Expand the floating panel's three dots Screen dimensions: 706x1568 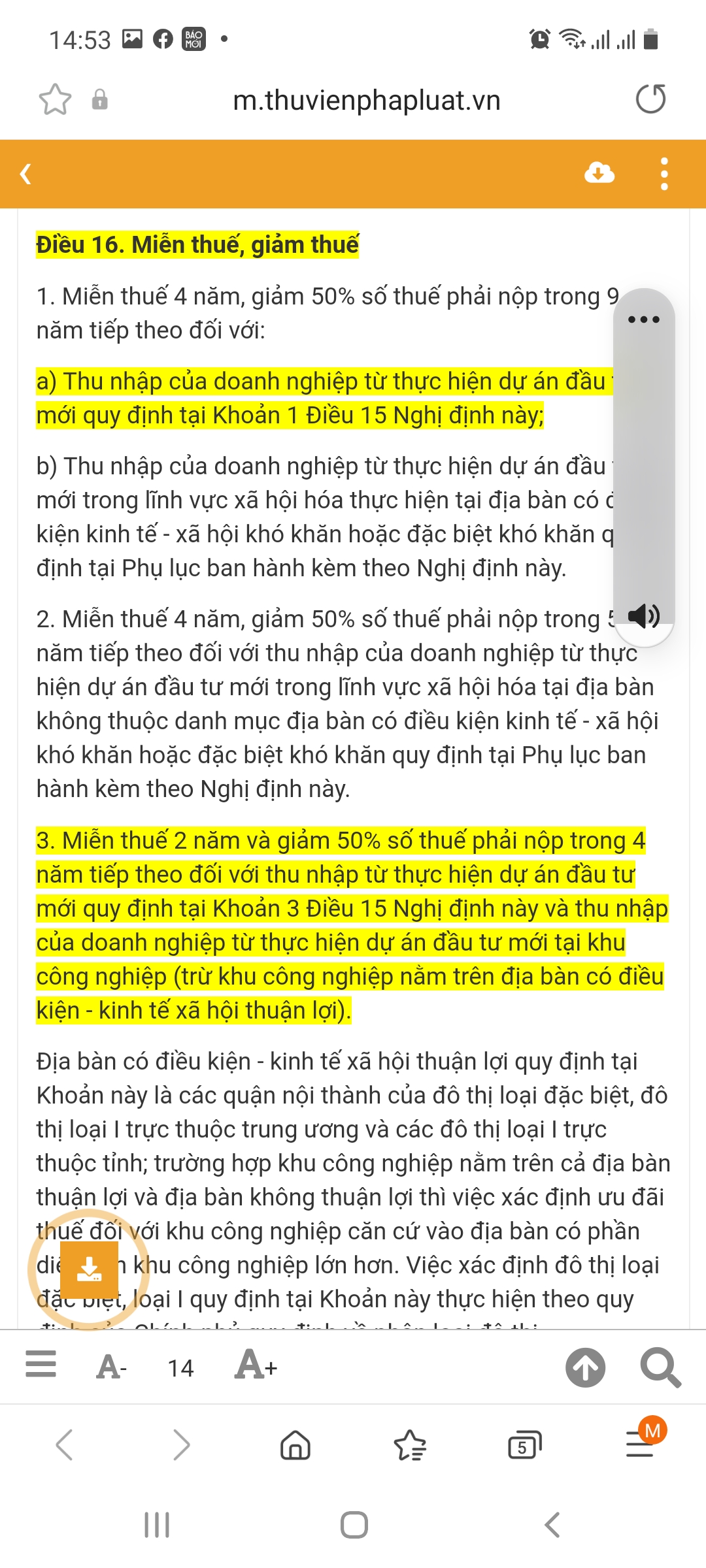[x=643, y=319]
